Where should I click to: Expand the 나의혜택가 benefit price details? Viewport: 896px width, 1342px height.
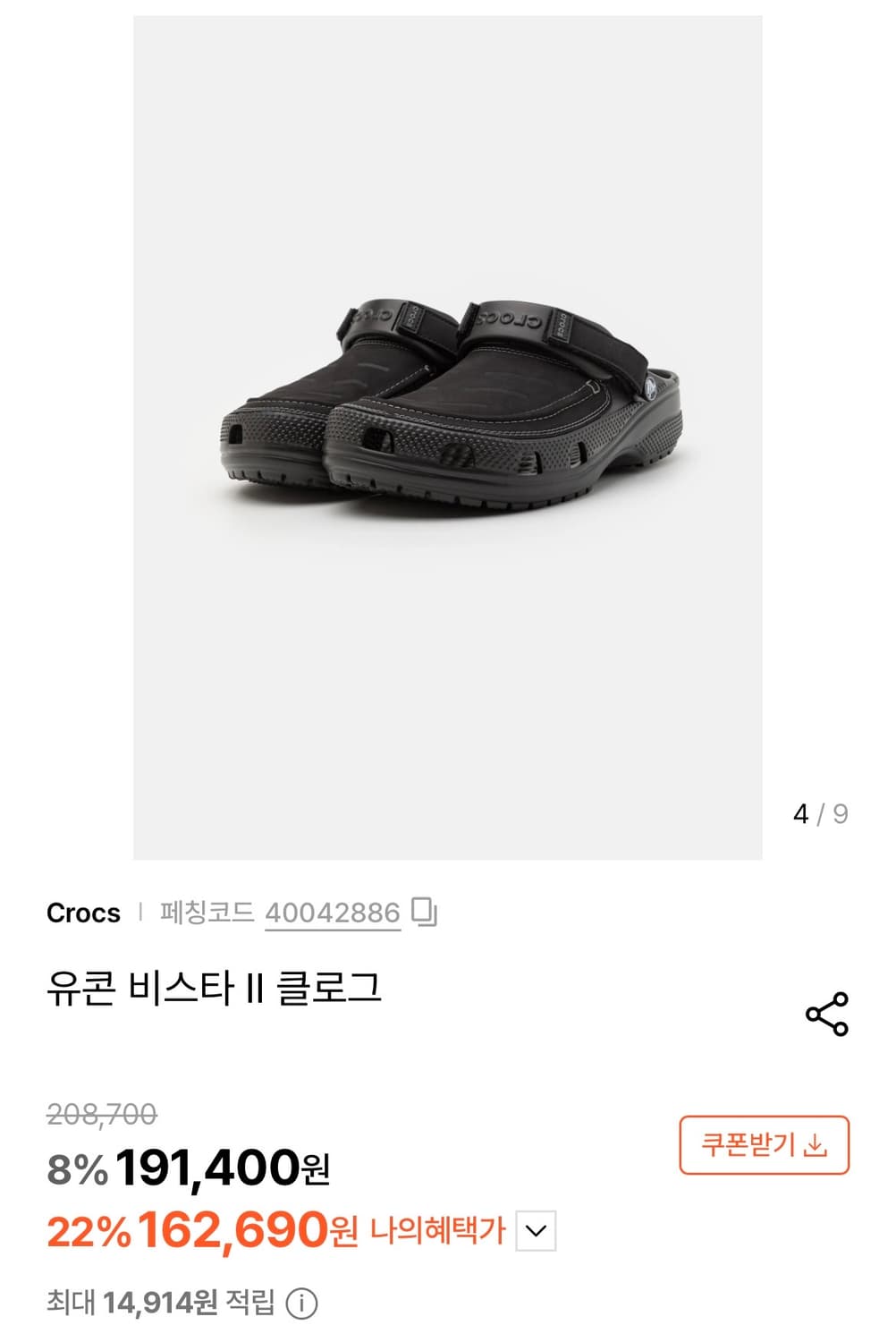537,1230
